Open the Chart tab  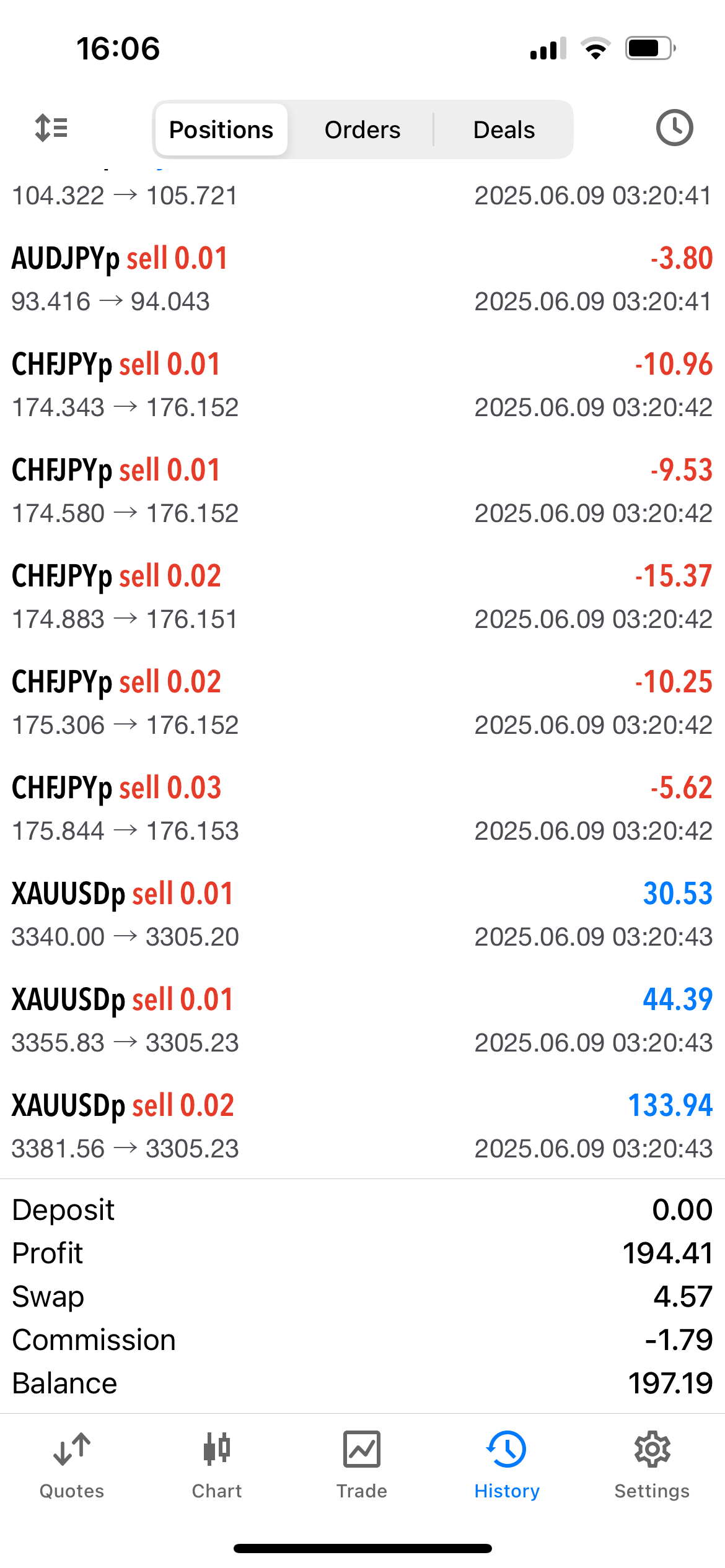217,1465
